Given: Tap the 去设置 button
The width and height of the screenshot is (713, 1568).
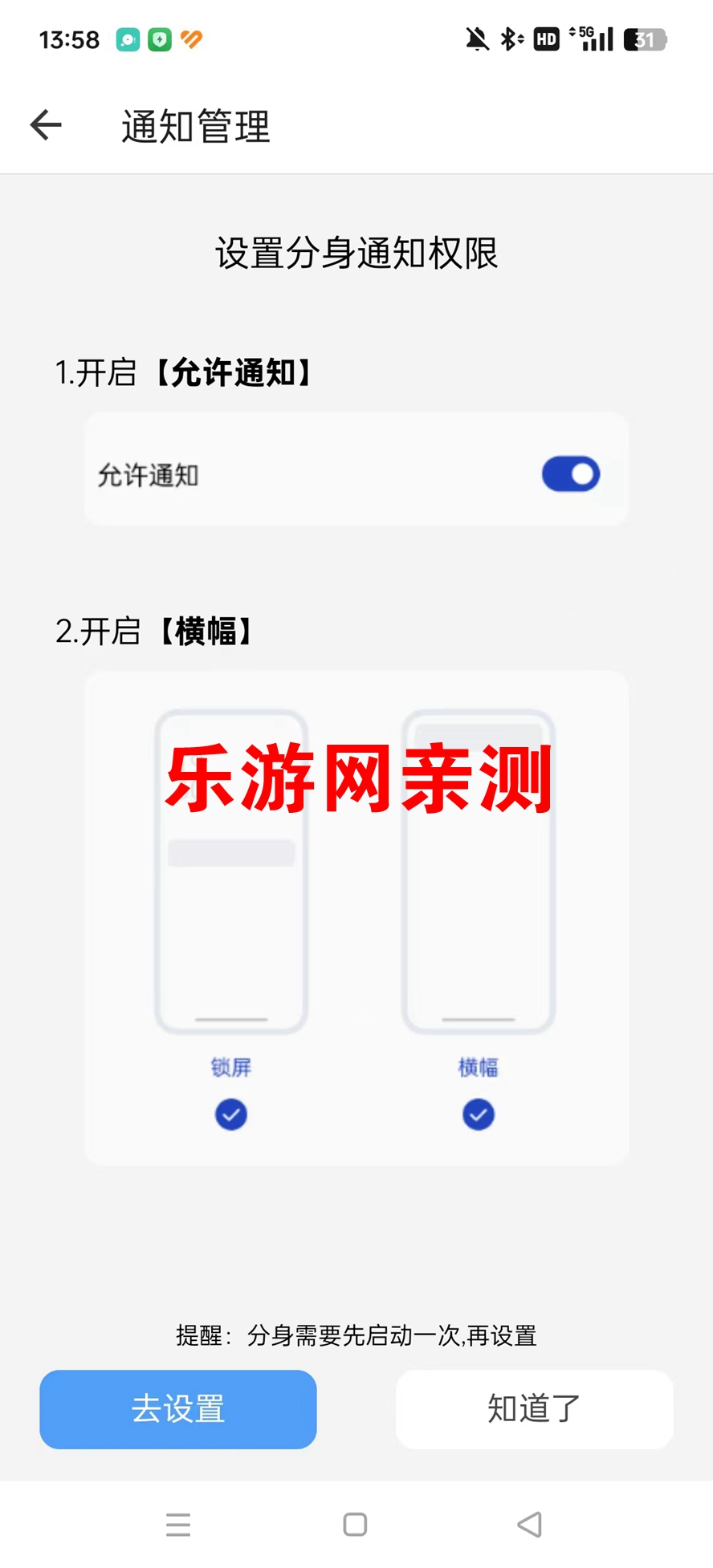Looking at the screenshot, I should 177,1408.
